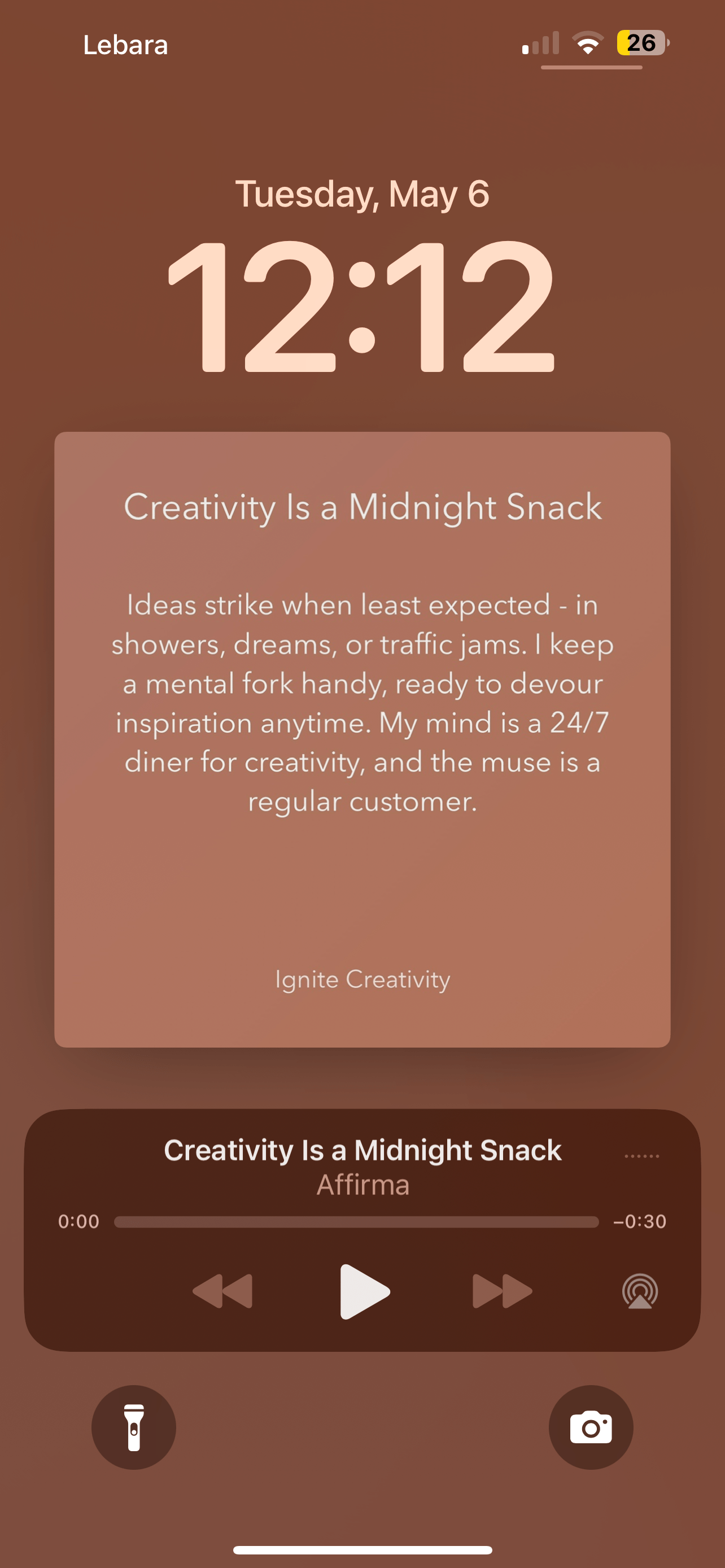725x1568 pixels.
Task: Toggle the flashlight on
Action: point(133,1427)
